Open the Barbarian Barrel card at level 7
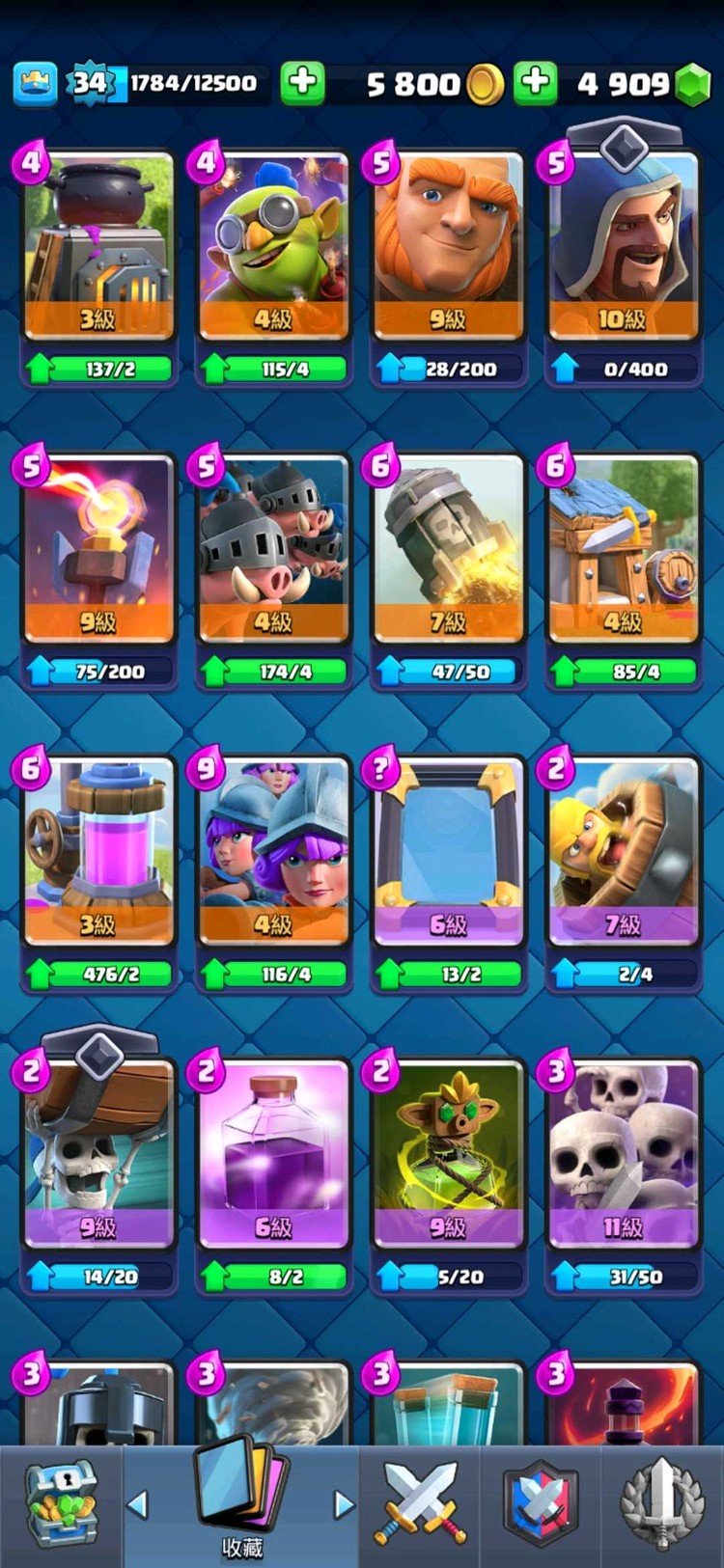This screenshot has height=1568, width=724. pos(623,851)
